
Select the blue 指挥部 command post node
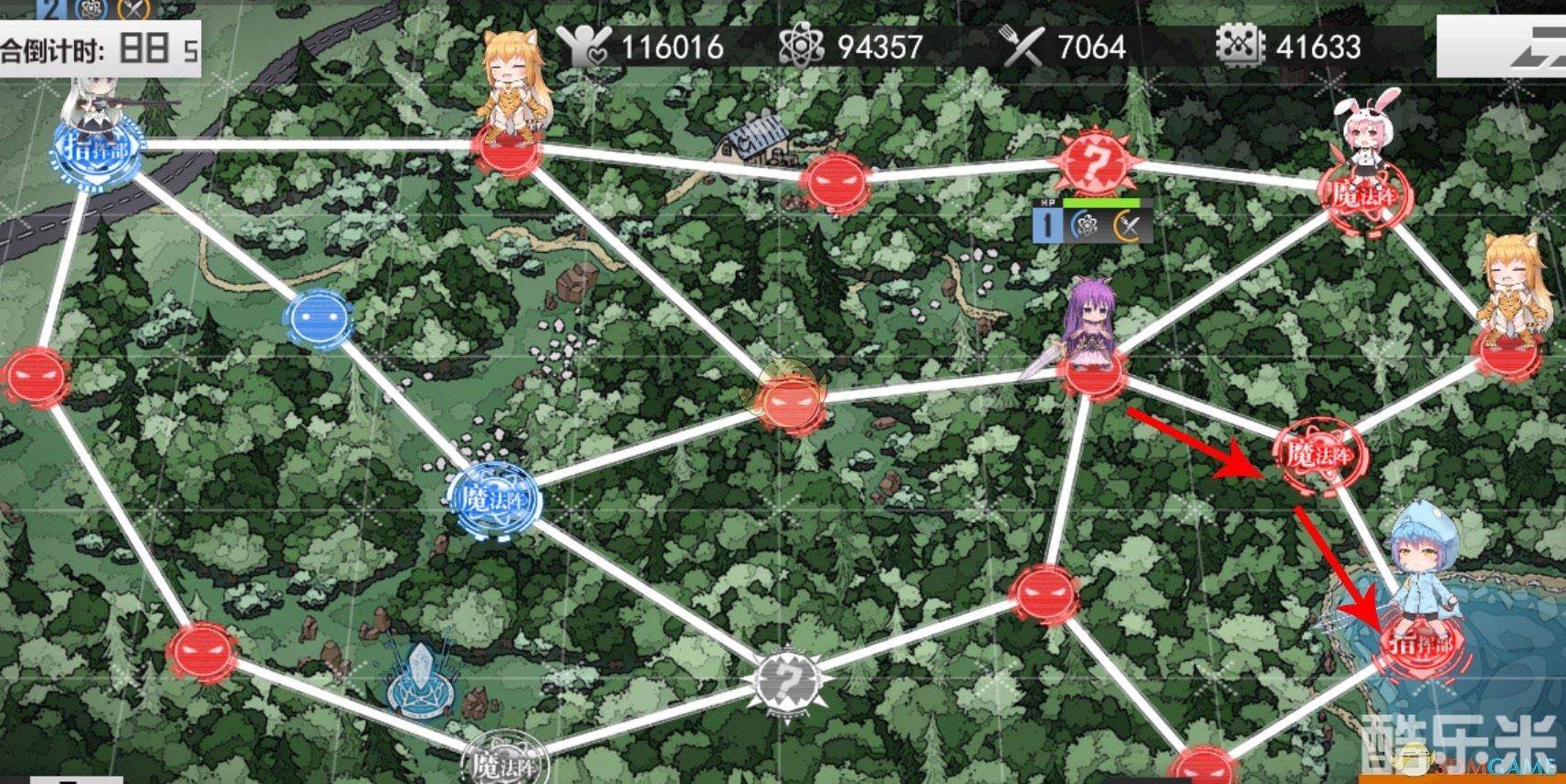(98, 151)
